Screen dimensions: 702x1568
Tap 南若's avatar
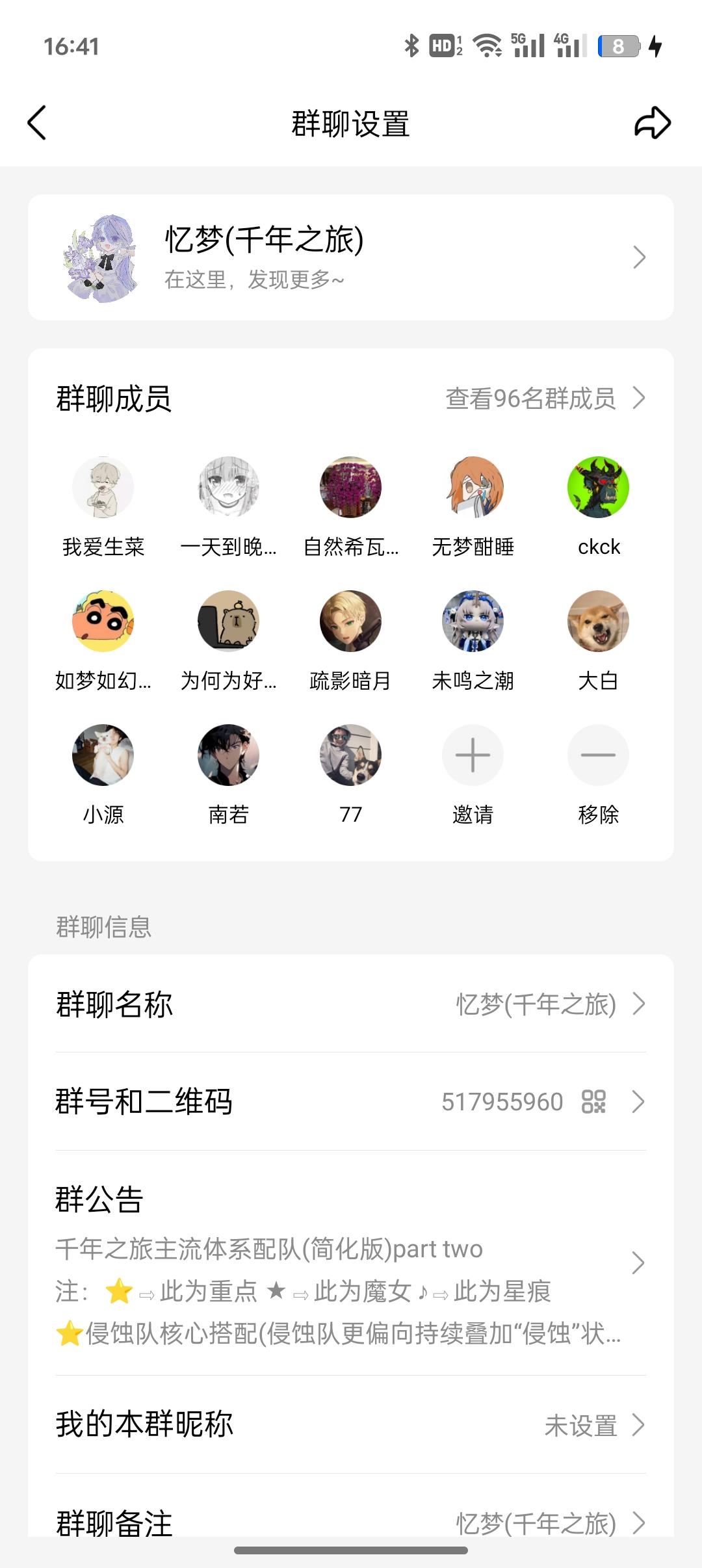coord(226,755)
